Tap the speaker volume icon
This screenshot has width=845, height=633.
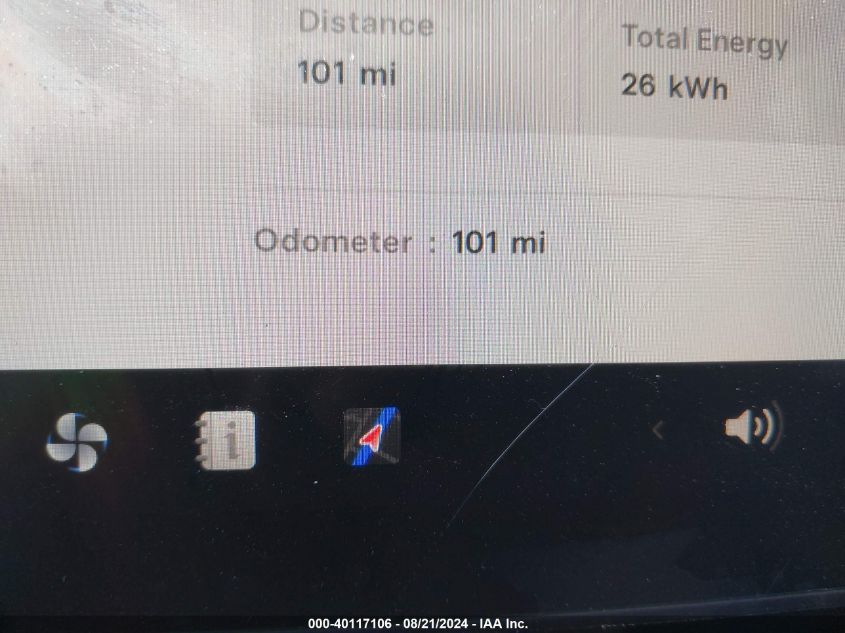coord(752,428)
